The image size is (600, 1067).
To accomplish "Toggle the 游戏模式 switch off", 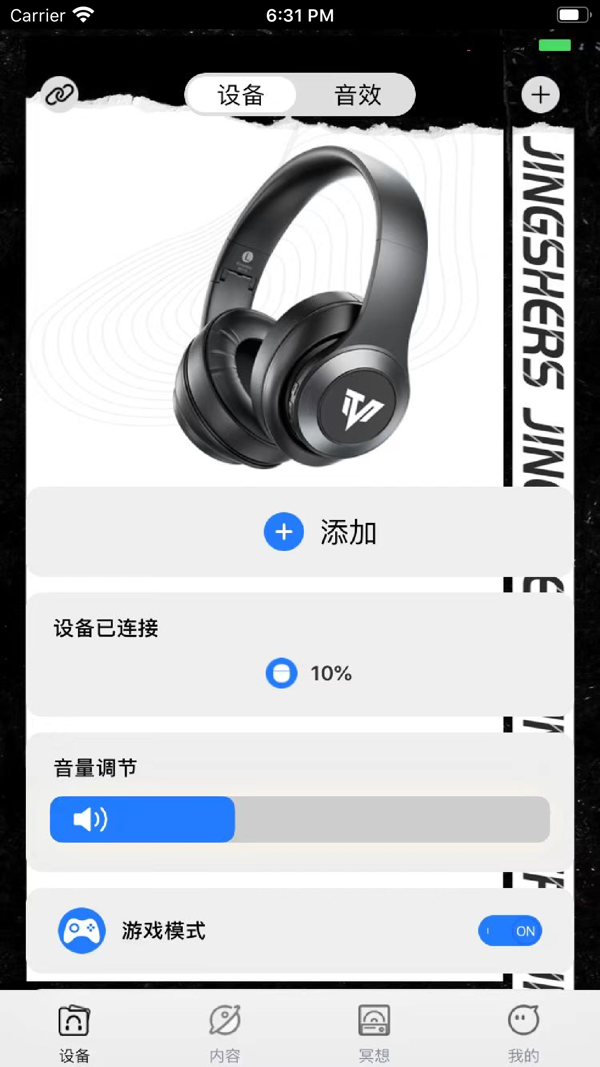I will pos(510,931).
